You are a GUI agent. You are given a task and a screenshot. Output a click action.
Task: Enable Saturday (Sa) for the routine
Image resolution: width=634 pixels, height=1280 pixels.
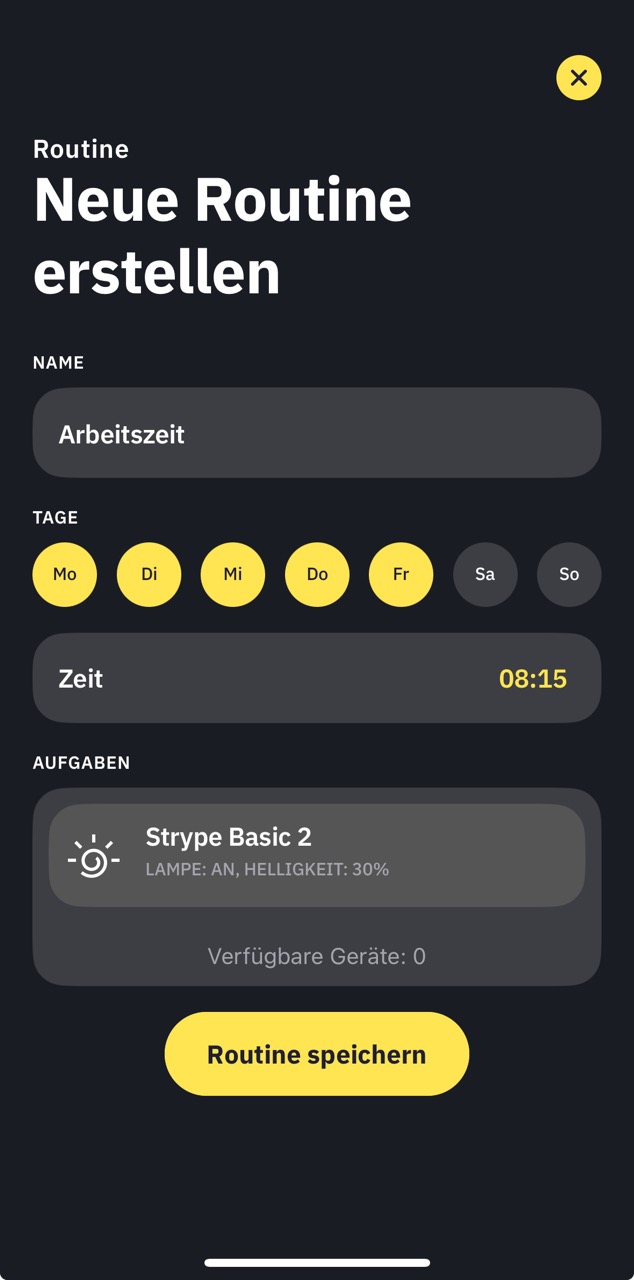click(x=485, y=575)
